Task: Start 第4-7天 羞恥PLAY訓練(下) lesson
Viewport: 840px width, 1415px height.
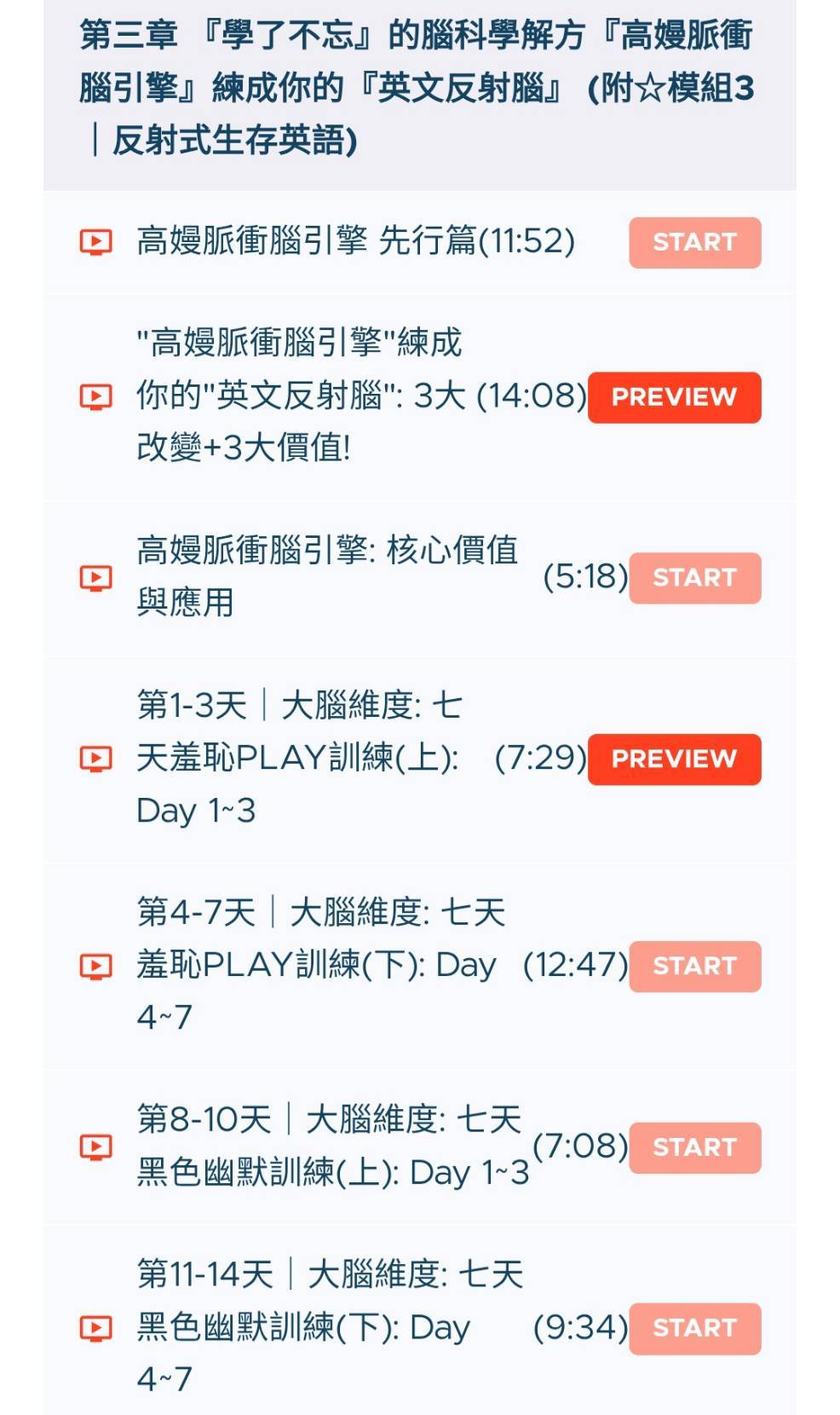Action: coord(694,966)
